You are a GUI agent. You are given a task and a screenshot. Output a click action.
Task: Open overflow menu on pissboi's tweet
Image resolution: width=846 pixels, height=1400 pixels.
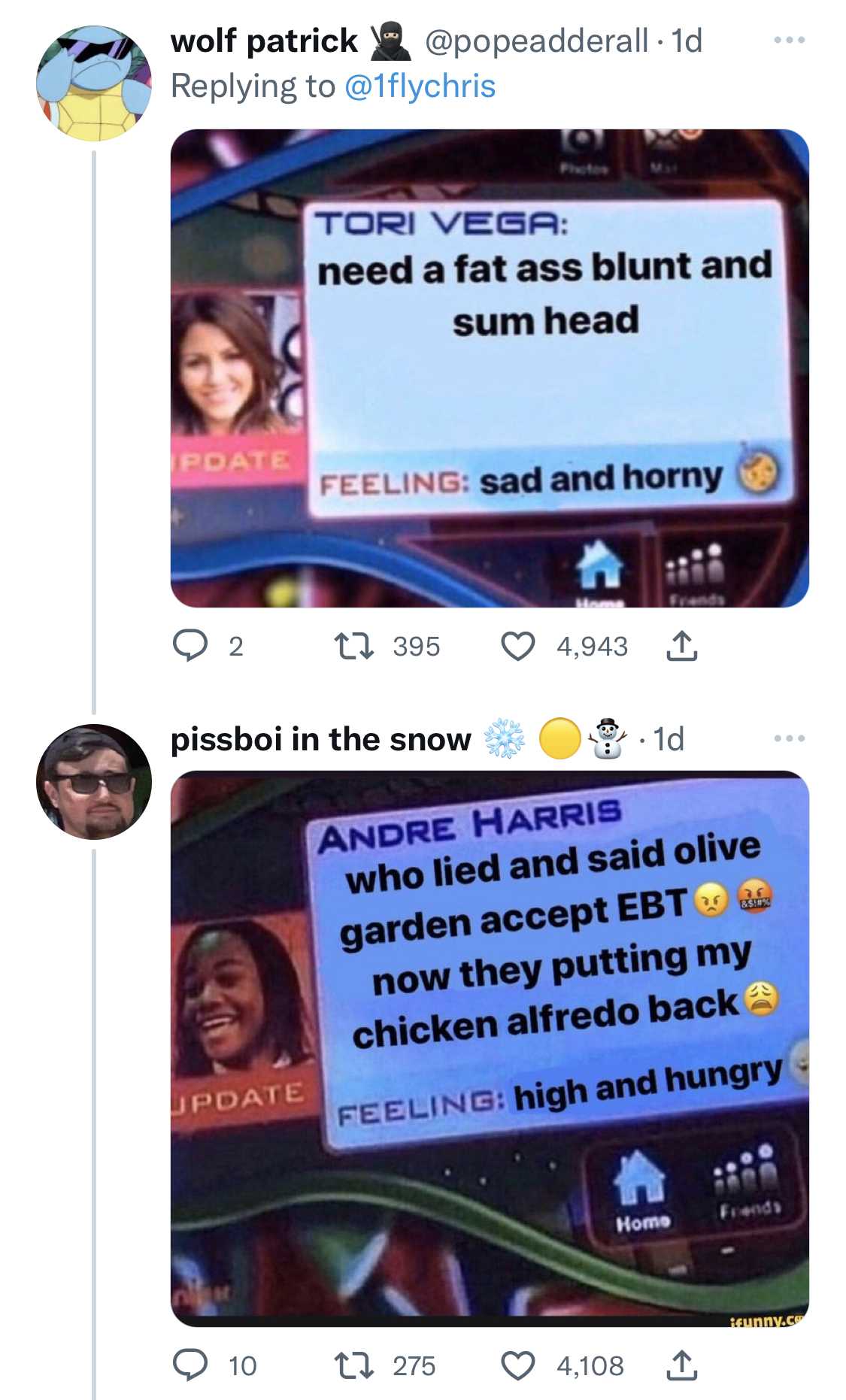(789, 738)
